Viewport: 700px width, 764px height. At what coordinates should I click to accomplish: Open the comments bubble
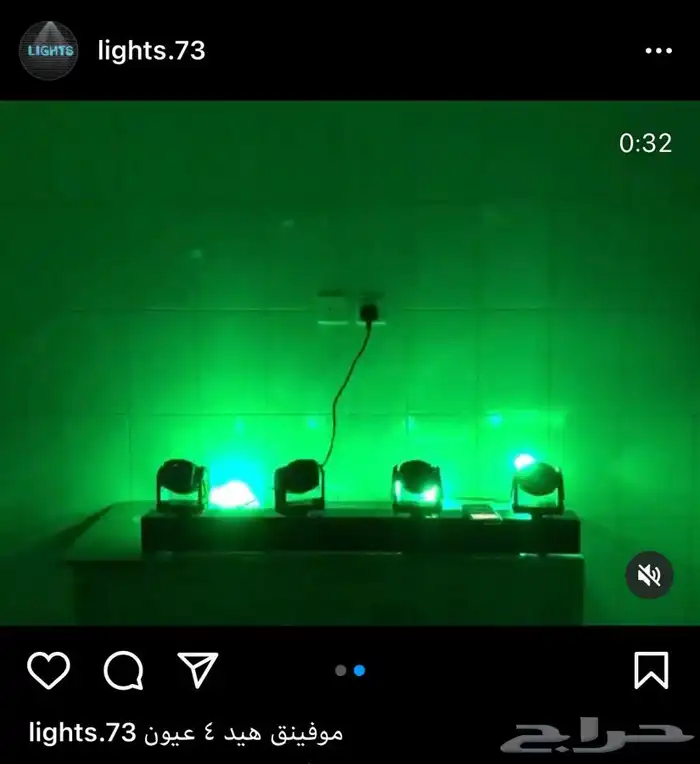123,669
